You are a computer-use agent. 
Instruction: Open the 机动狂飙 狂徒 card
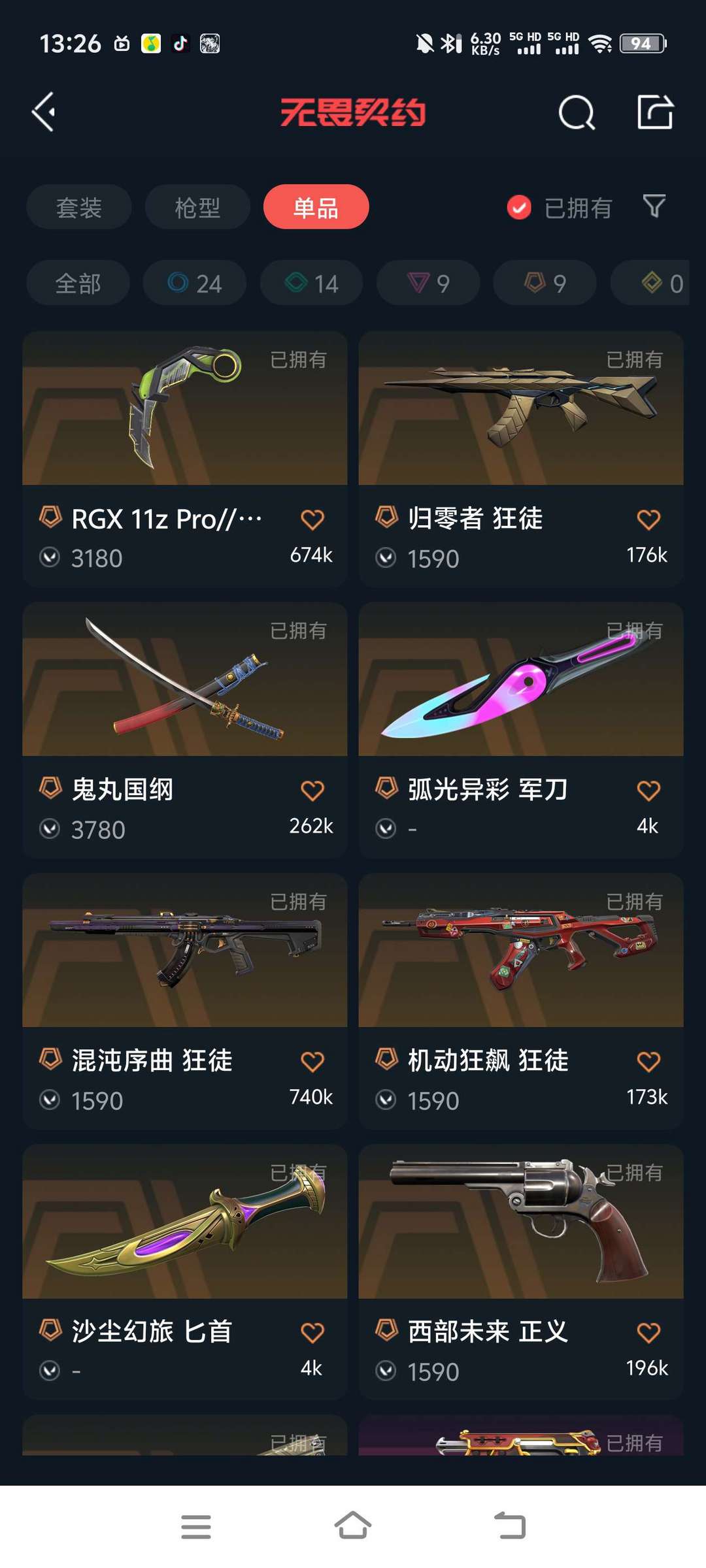521,1001
